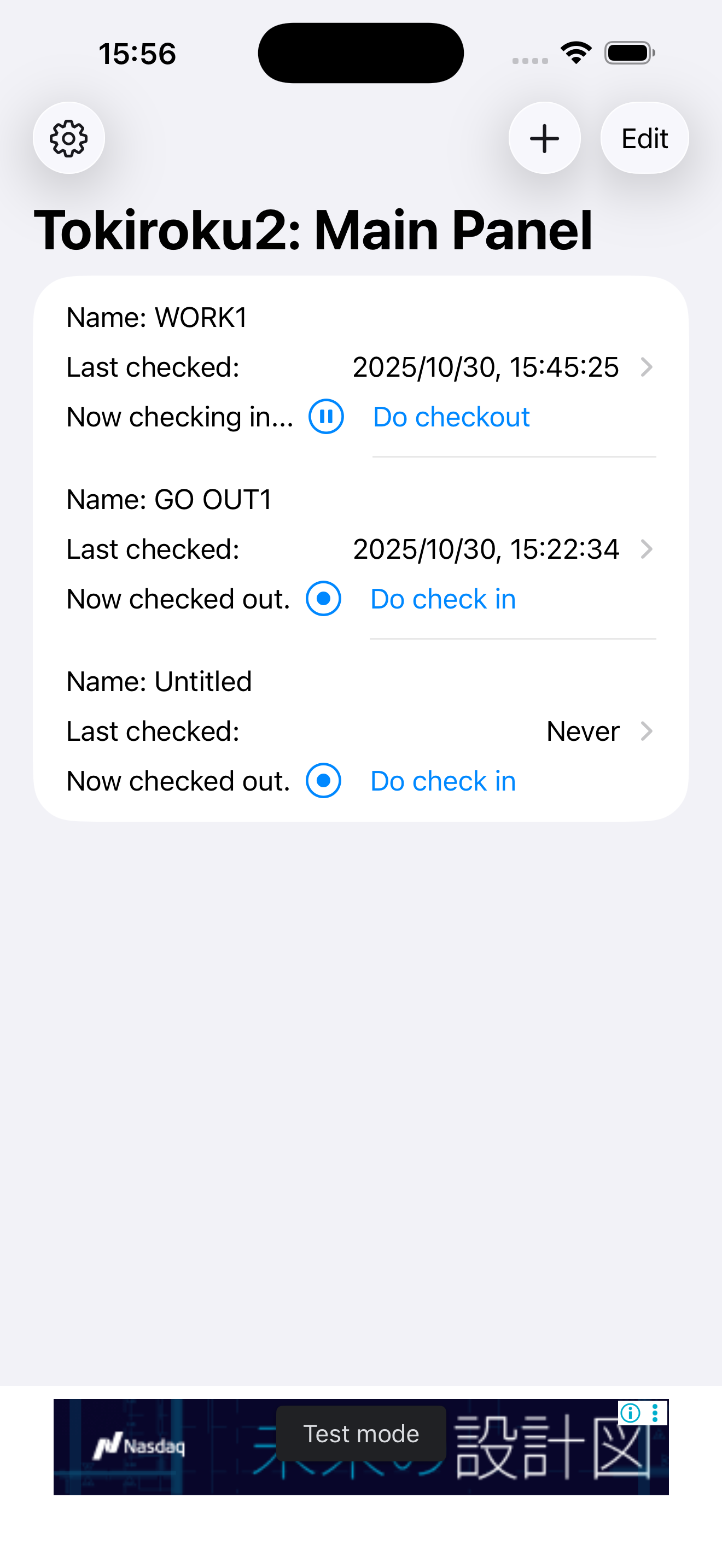Open GO OUT1 last checked details
Image resolution: width=722 pixels, height=1568 pixels.
646,549
